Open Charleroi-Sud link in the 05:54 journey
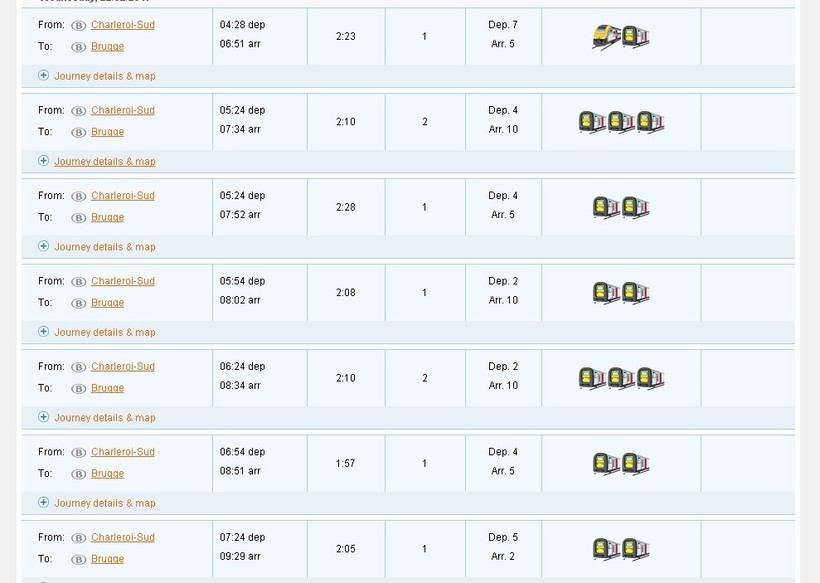The height and width of the screenshot is (583, 820). click(122, 281)
